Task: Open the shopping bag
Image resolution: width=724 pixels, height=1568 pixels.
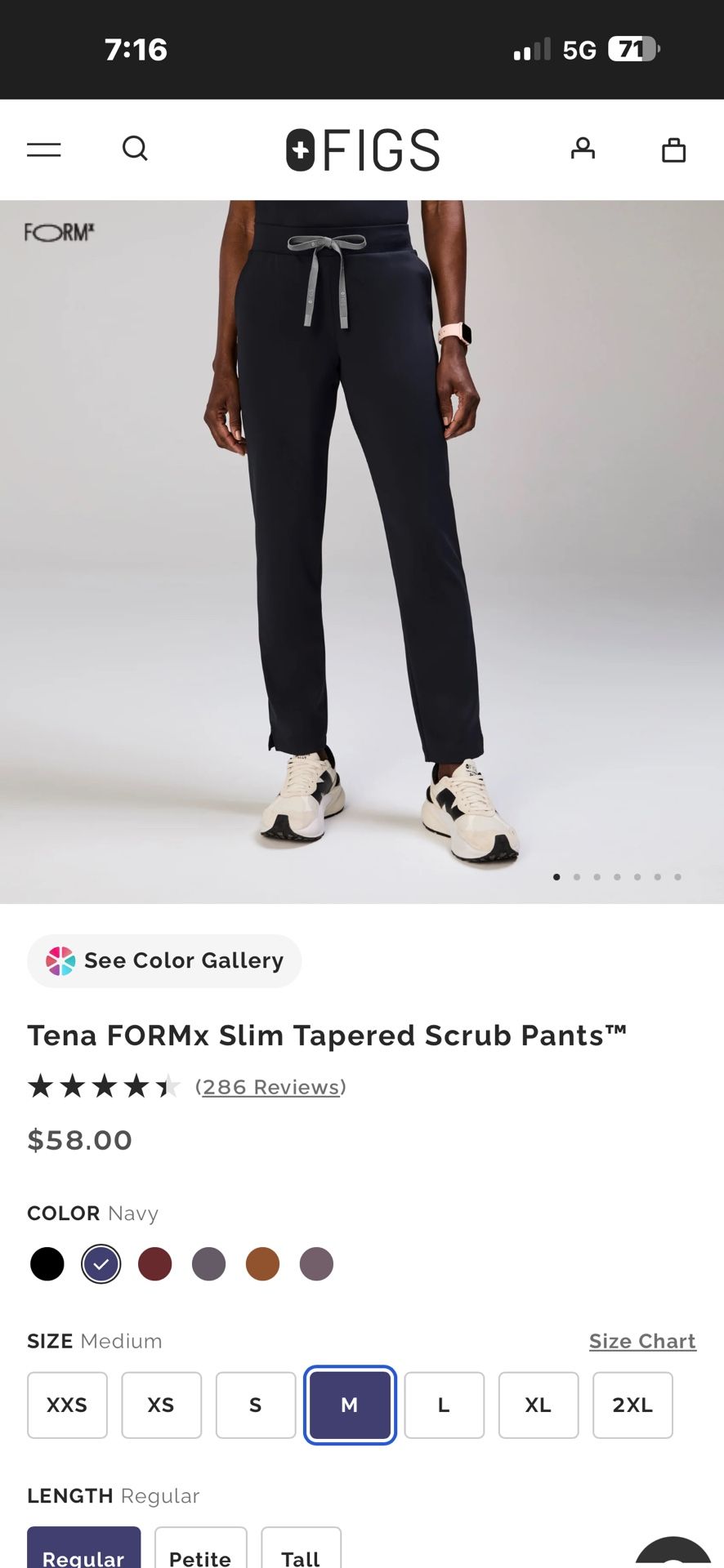Action: tap(673, 149)
